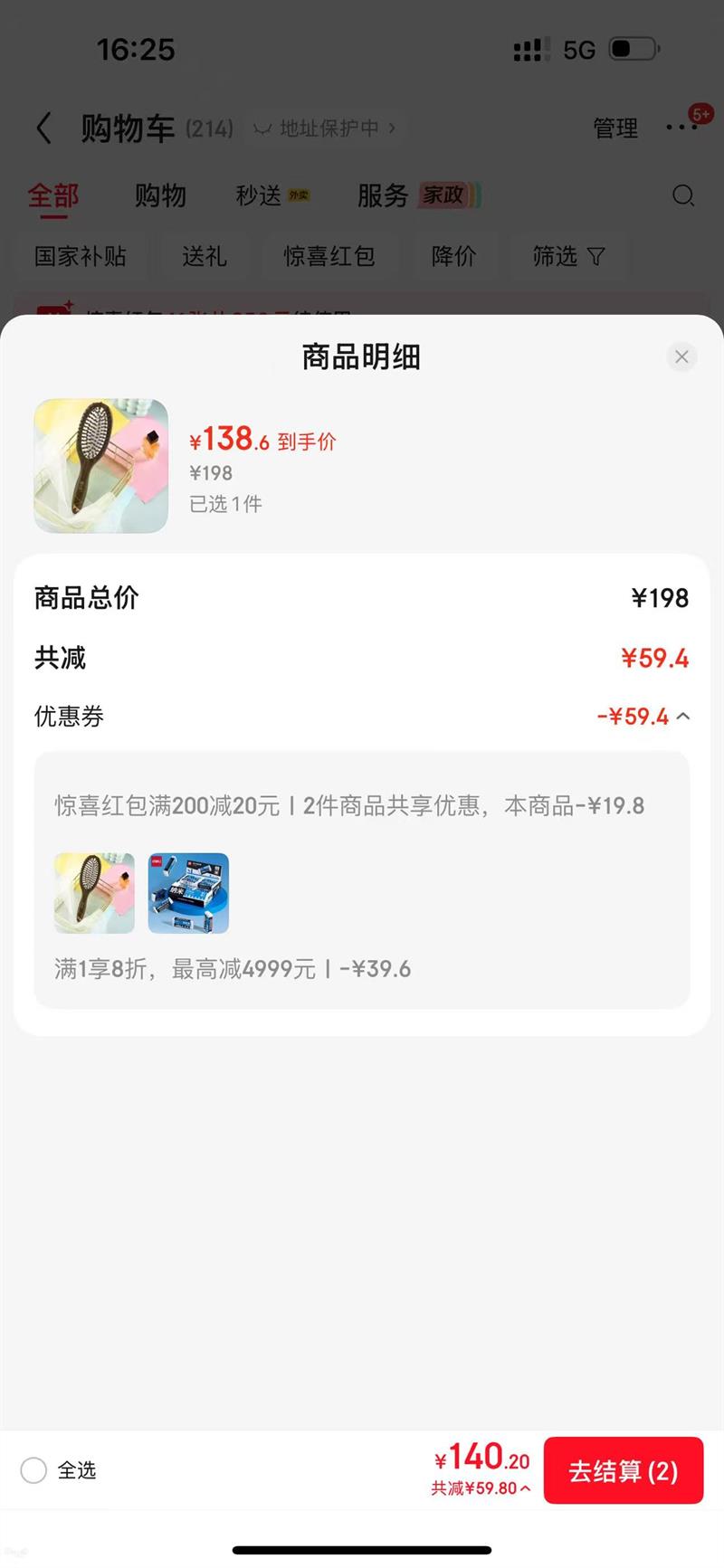
Task: Toggle the 全选 select-all checkbox
Action: pos(34,1470)
